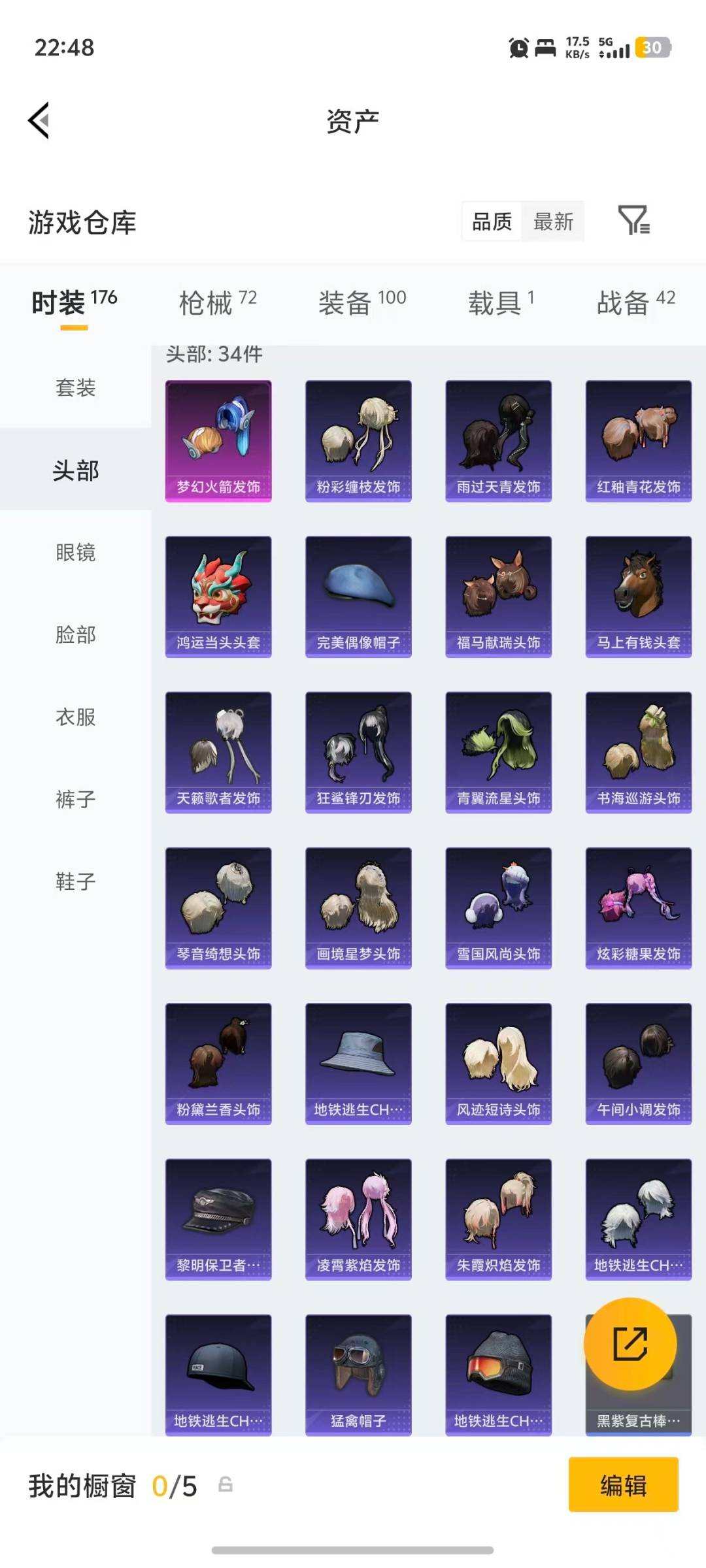Viewport: 706px width, 1568px height.
Task: Open the filter icon next to sorting options
Action: coord(633,221)
